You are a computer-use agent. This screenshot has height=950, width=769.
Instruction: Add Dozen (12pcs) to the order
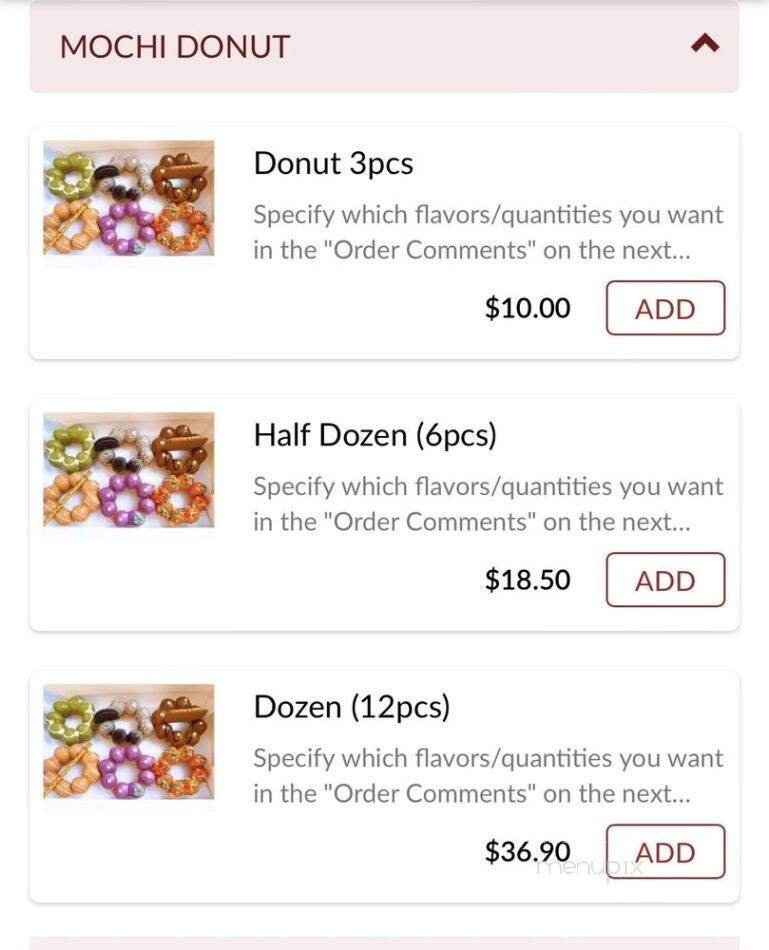(665, 852)
